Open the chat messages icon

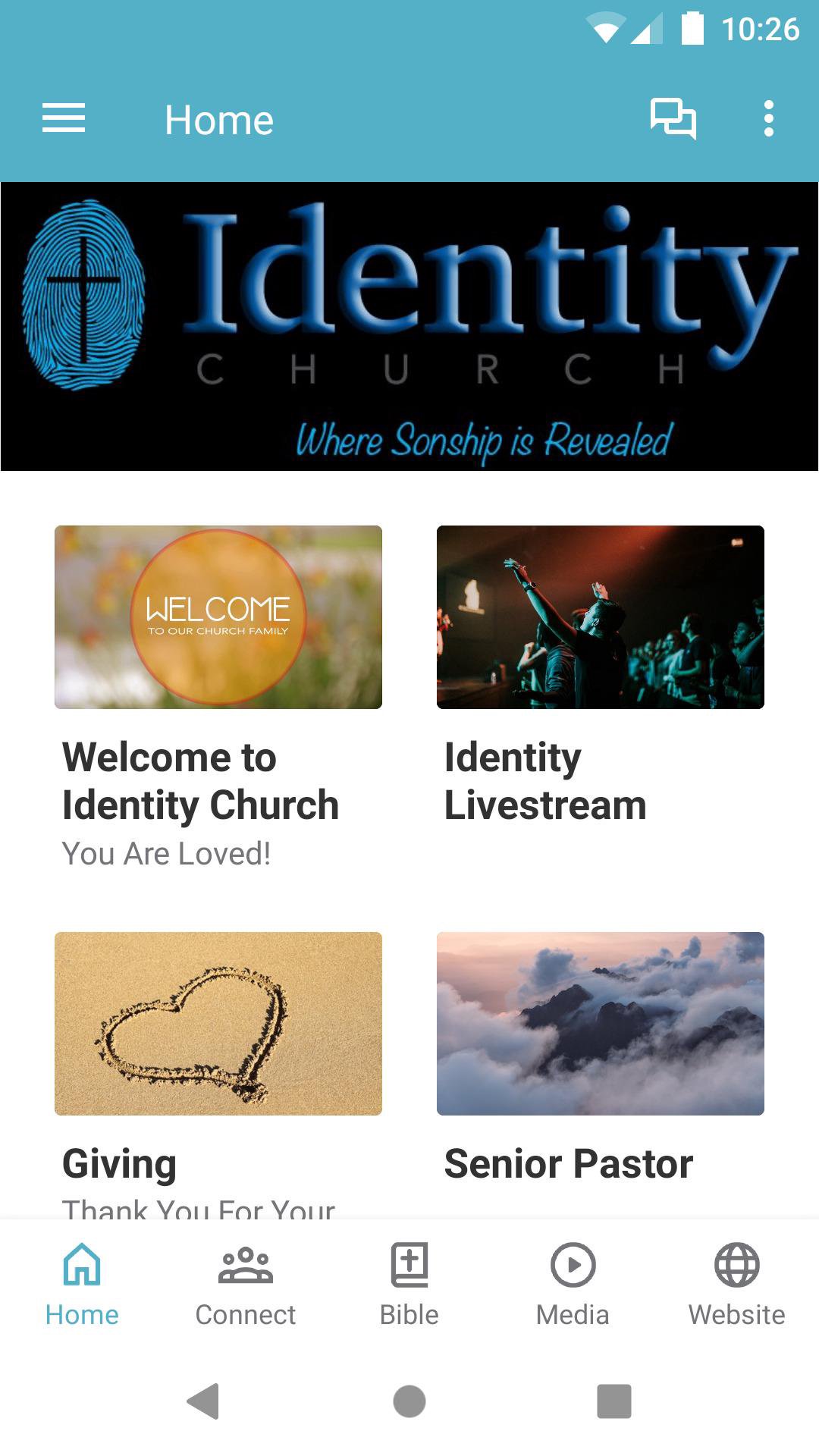(673, 119)
